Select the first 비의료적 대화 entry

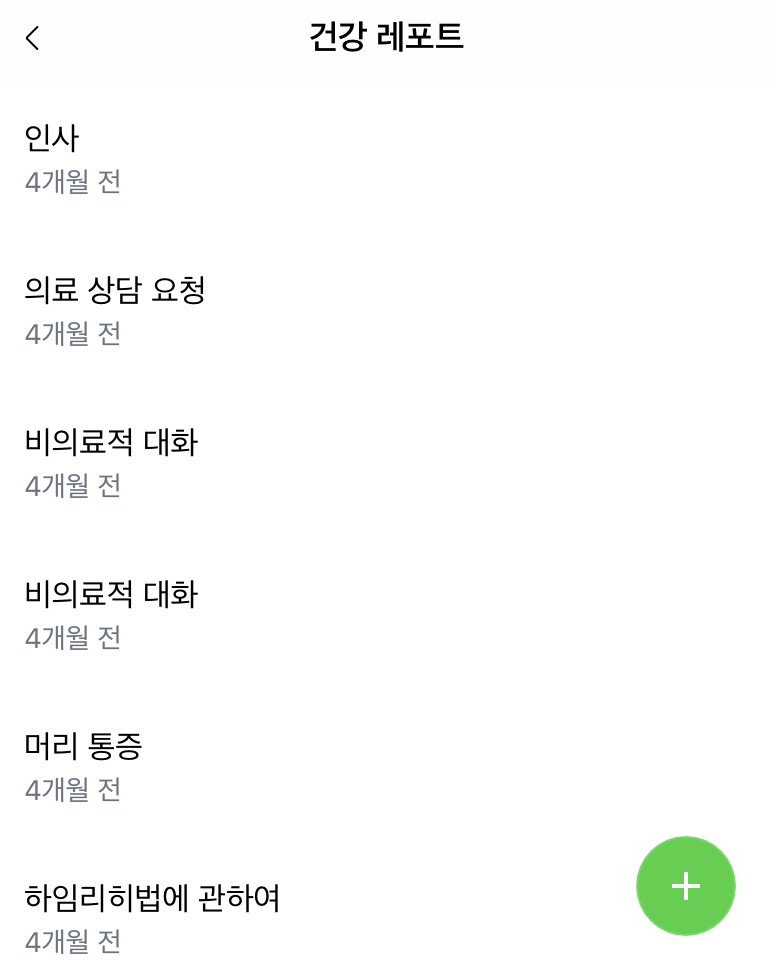click(x=112, y=442)
